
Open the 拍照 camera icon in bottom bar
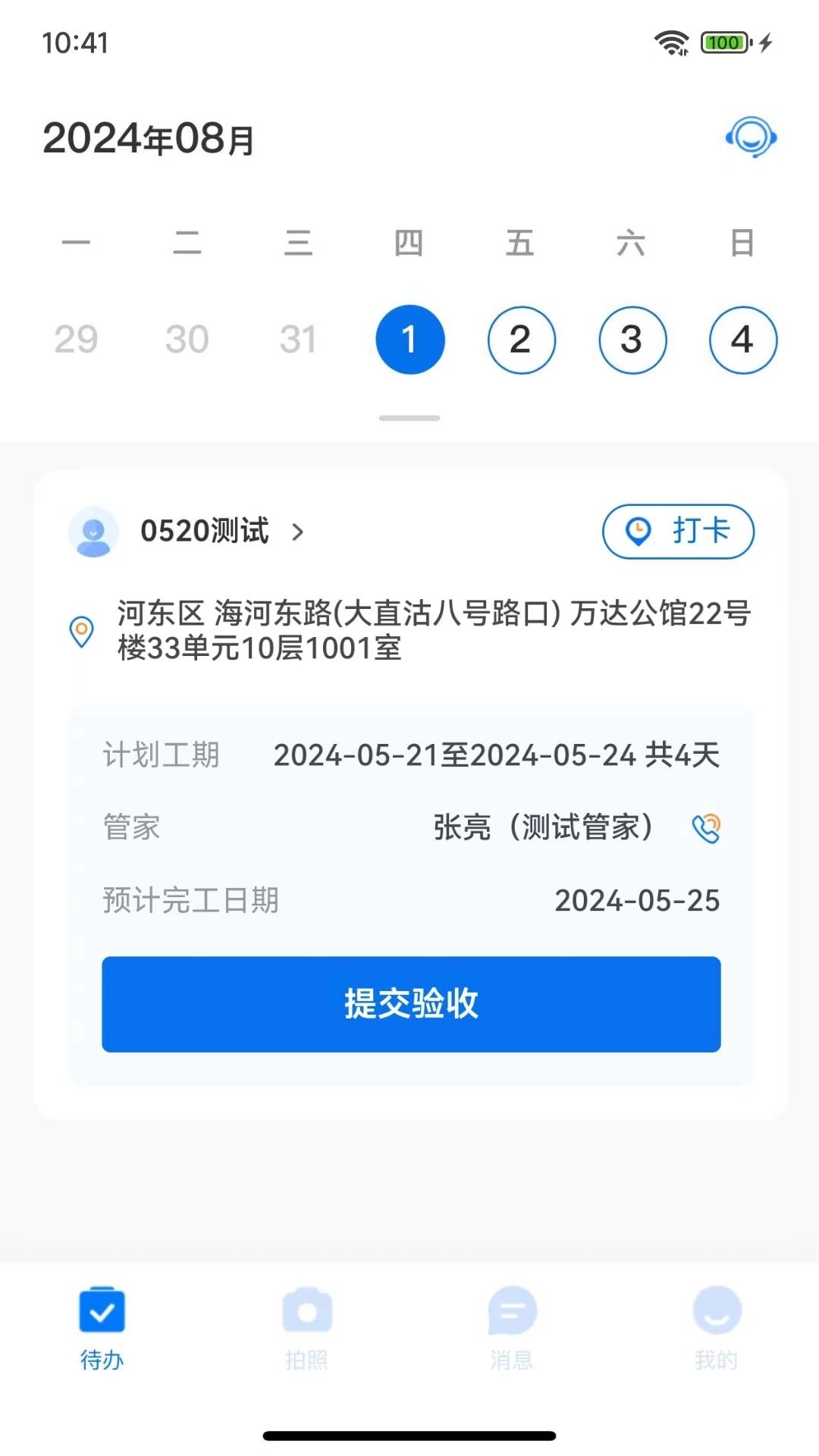click(307, 1311)
